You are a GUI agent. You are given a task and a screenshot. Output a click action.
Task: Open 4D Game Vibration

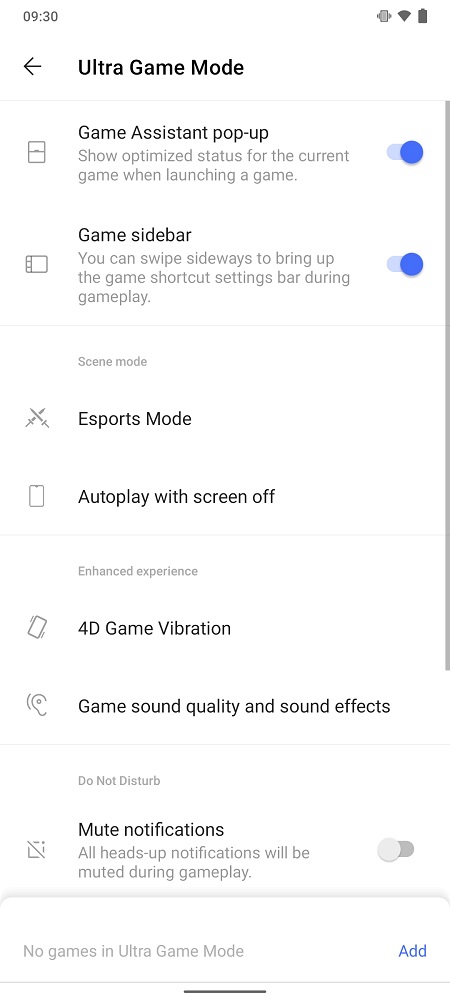click(225, 628)
